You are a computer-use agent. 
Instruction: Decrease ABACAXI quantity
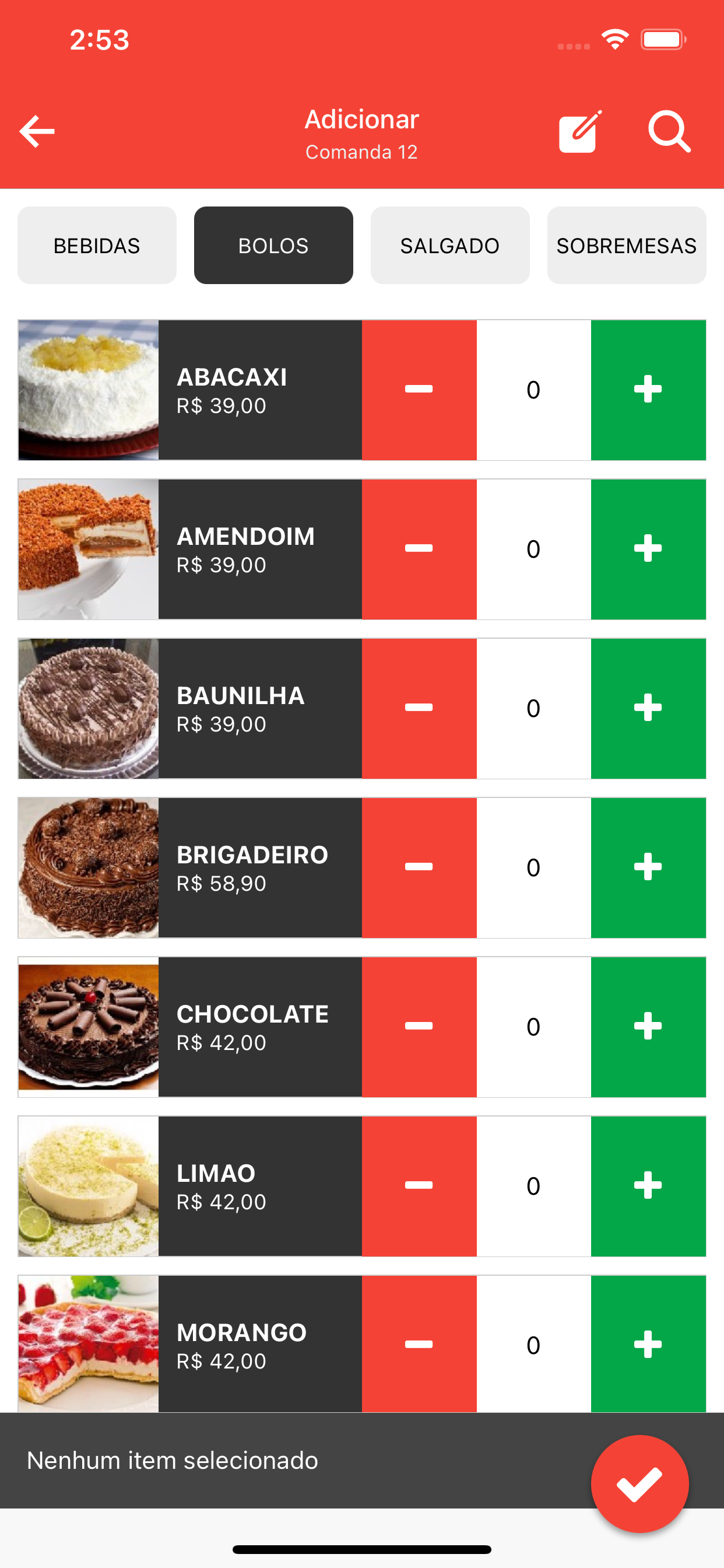419,390
